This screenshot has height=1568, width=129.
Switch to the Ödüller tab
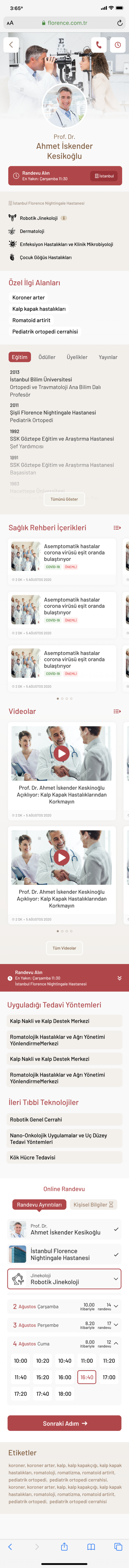(x=47, y=357)
